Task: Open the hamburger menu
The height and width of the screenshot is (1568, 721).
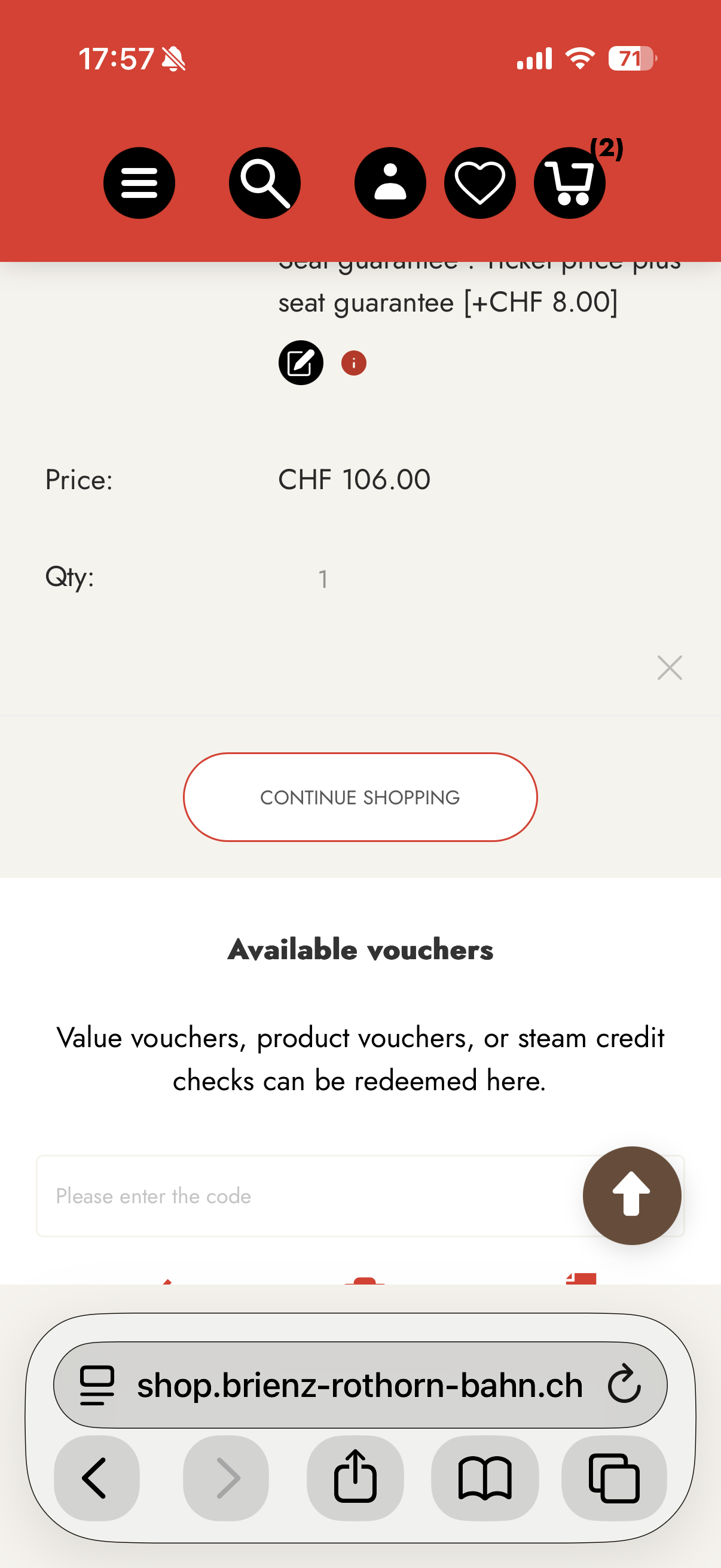Action: (x=139, y=182)
